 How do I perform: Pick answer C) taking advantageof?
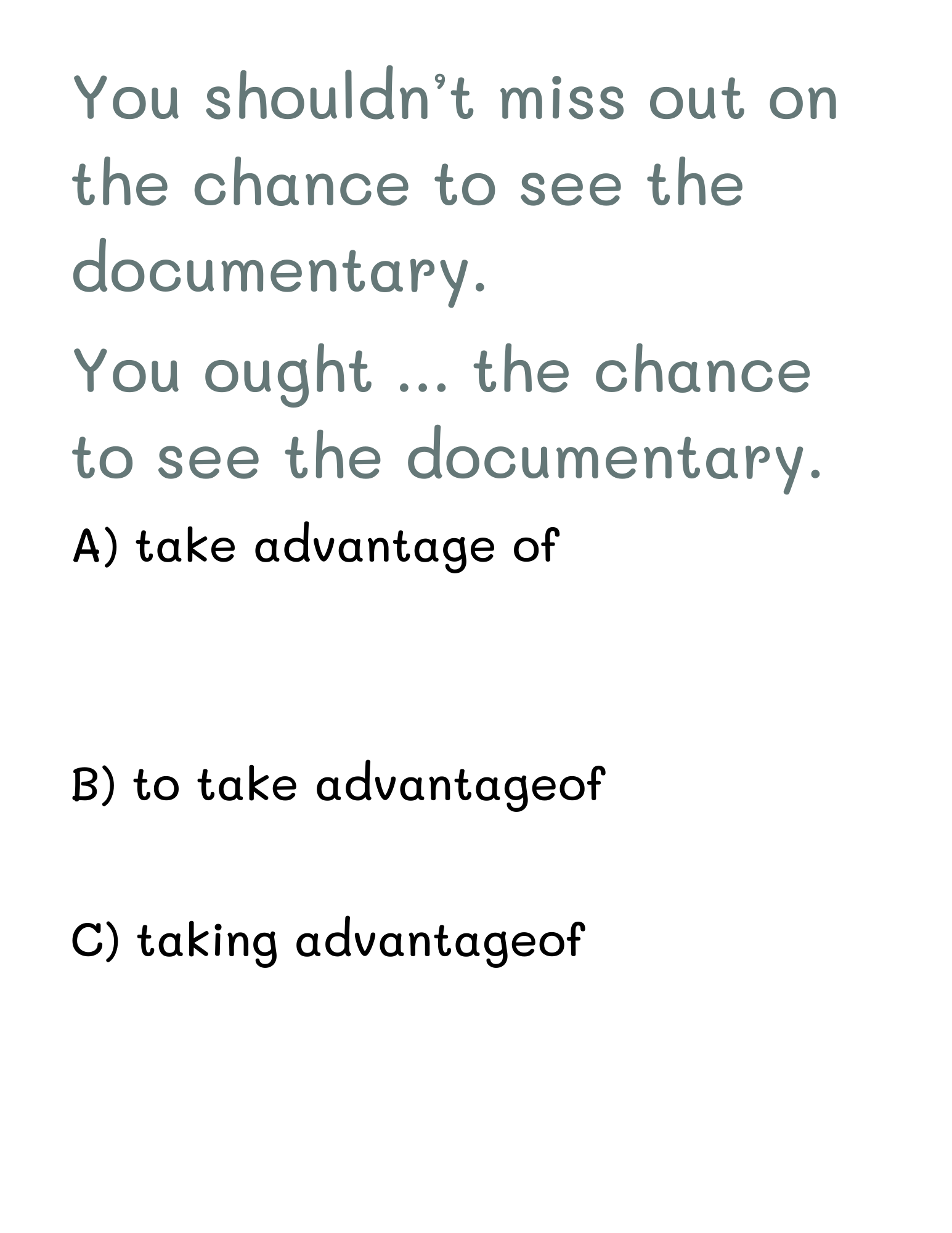click(x=327, y=941)
